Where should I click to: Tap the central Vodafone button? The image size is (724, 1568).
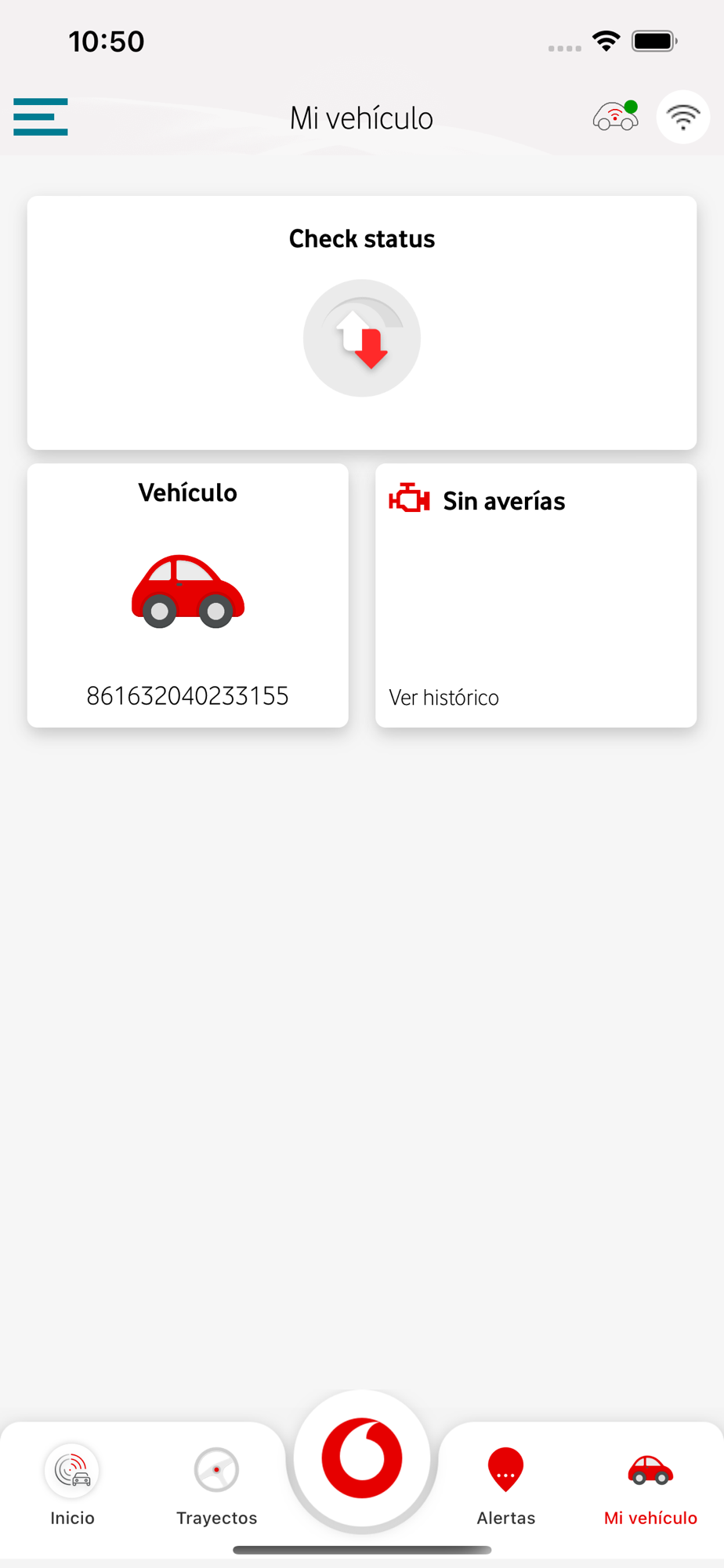pyautogui.click(x=362, y=1459)
